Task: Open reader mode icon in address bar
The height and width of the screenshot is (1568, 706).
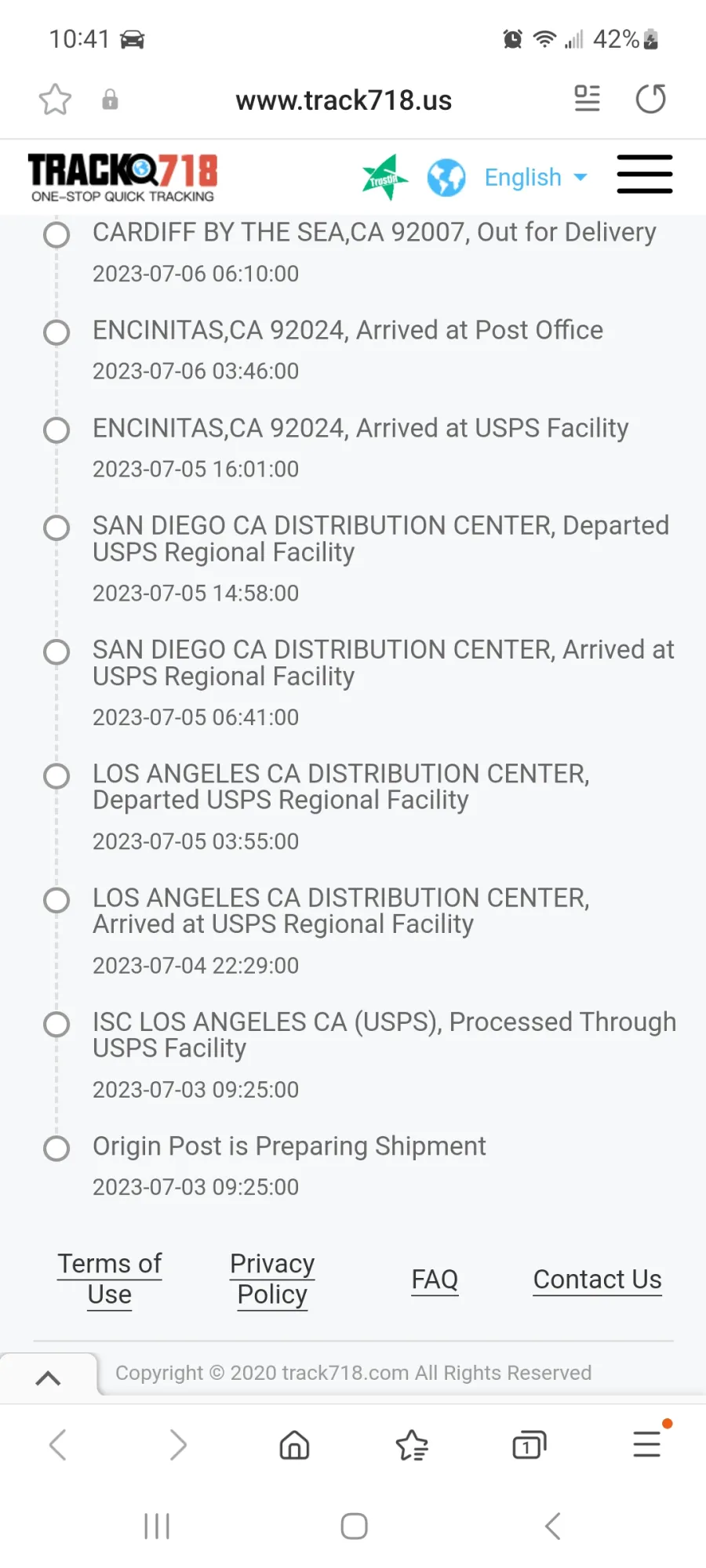Action: (587, 99)
